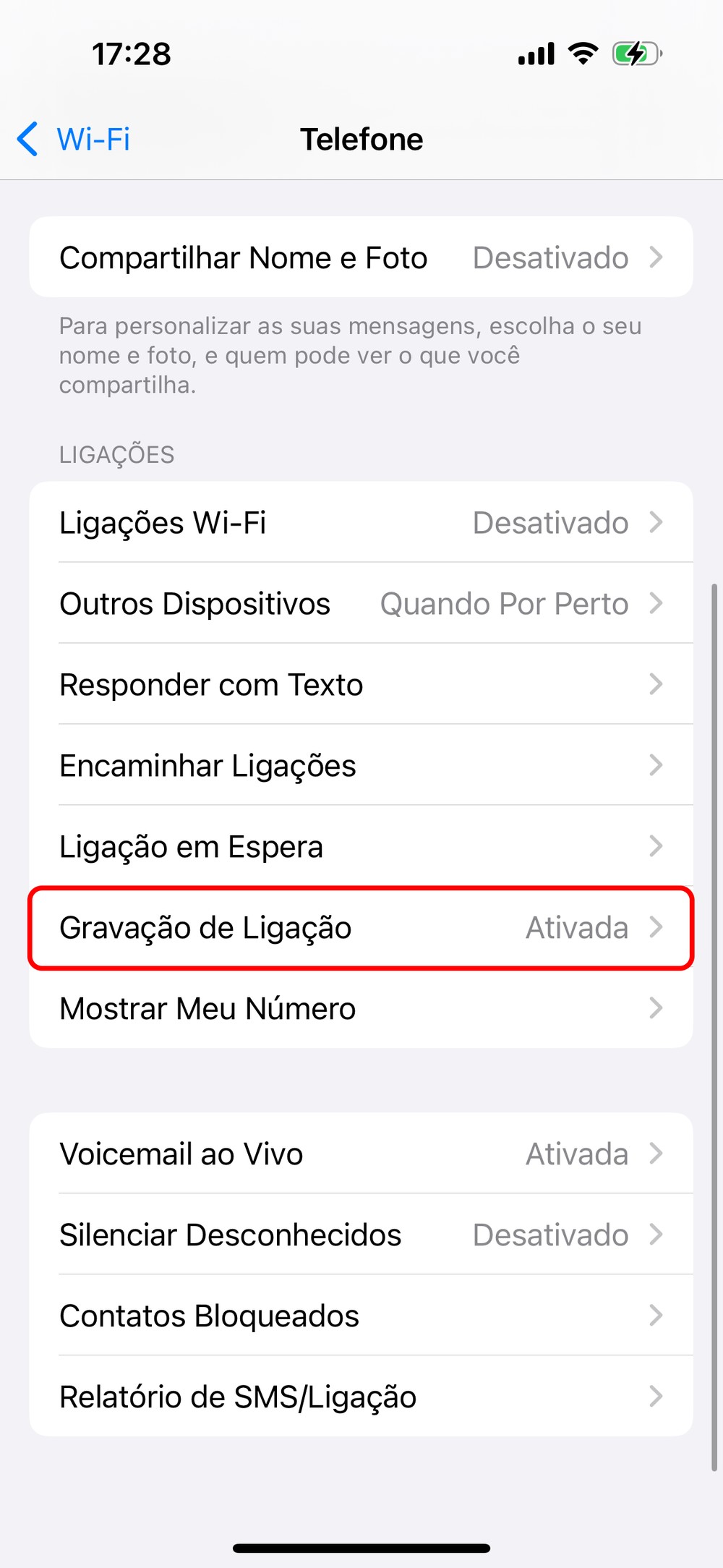Select Responder com Texto
Image resolution: width=723 pixels, height=1568 pixels.
point(360,684)
